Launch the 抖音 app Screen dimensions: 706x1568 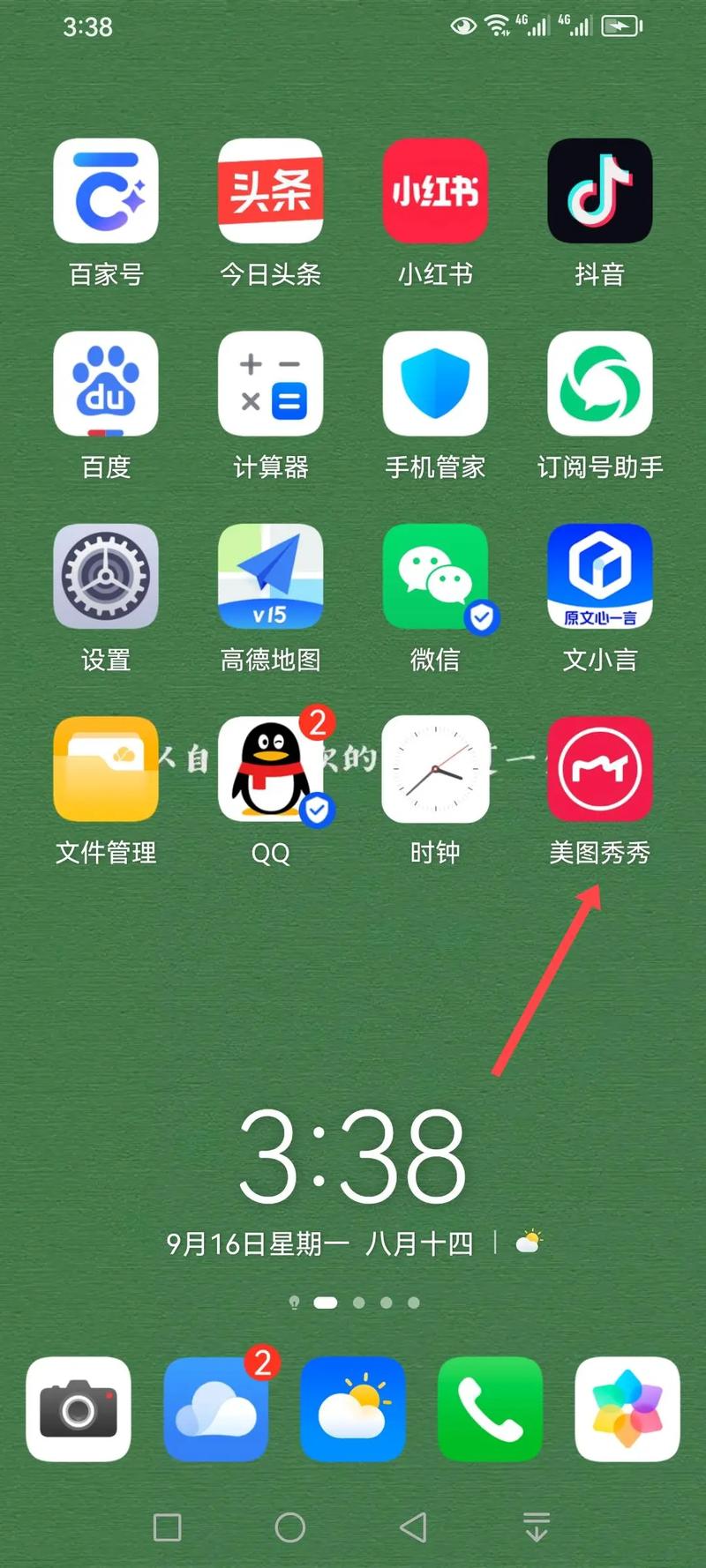599,190
